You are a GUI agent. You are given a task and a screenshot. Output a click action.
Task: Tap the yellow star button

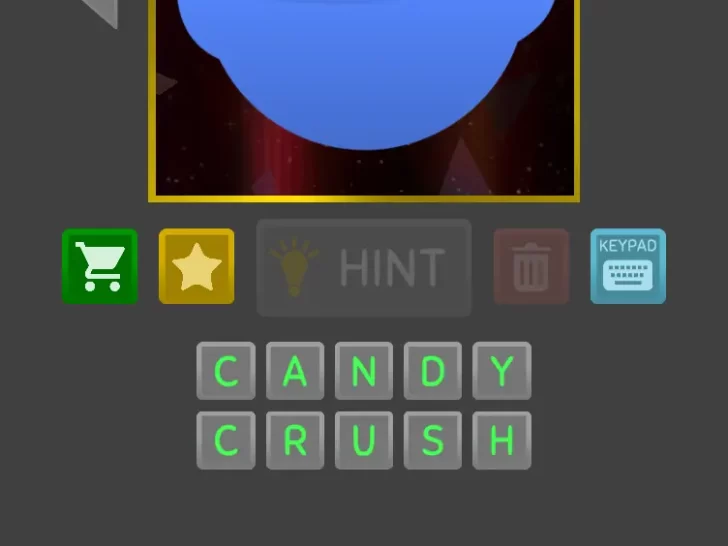coord(197,266)
